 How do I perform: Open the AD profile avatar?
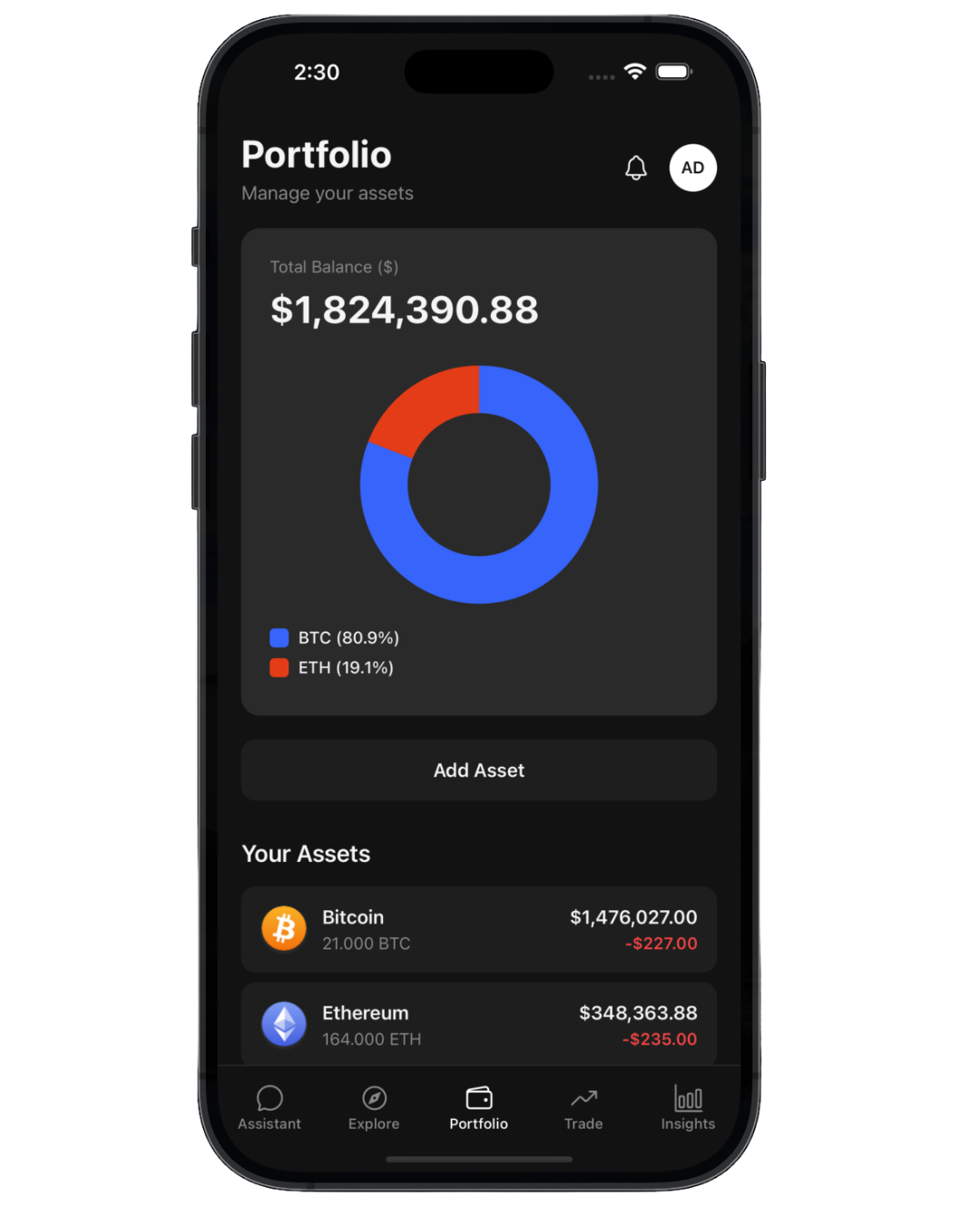coord(692,168)
